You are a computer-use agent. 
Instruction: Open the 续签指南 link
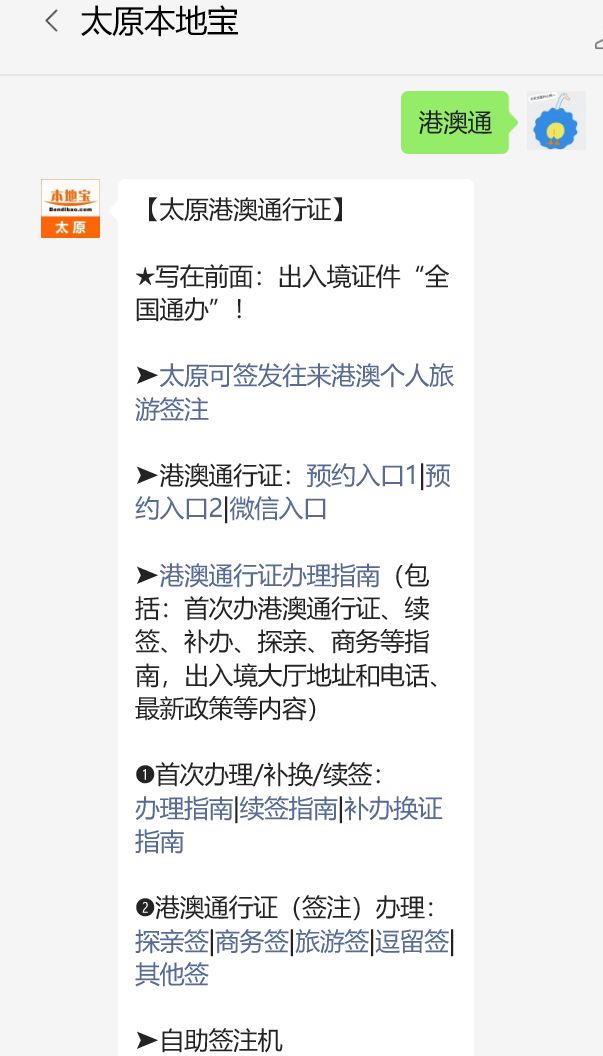coord(288,809)
